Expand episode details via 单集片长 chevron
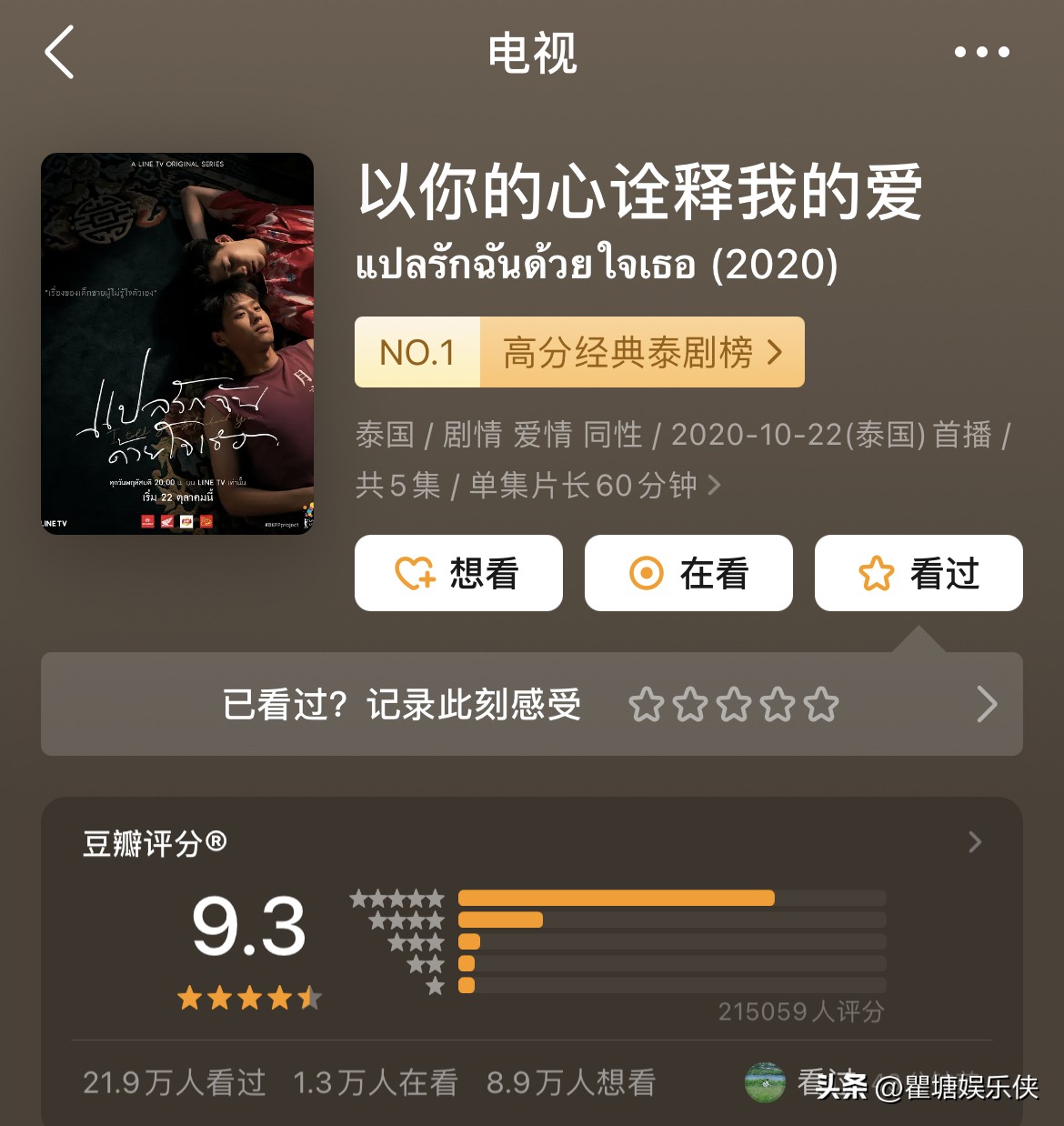This screenshot has width=1064, height=1126. (x=715, y=486)
